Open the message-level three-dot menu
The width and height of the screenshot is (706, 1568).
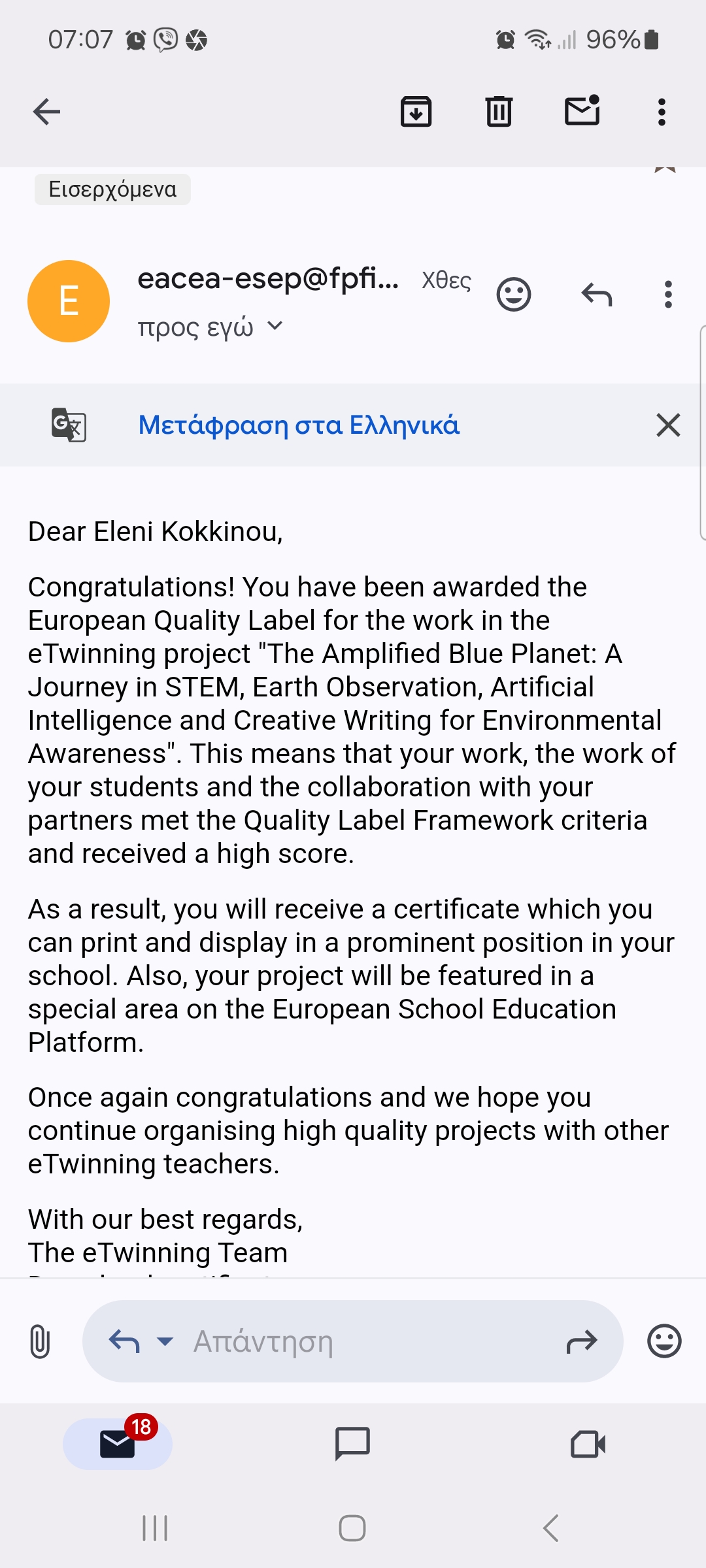pyautogui.click(x=667, y=295)
